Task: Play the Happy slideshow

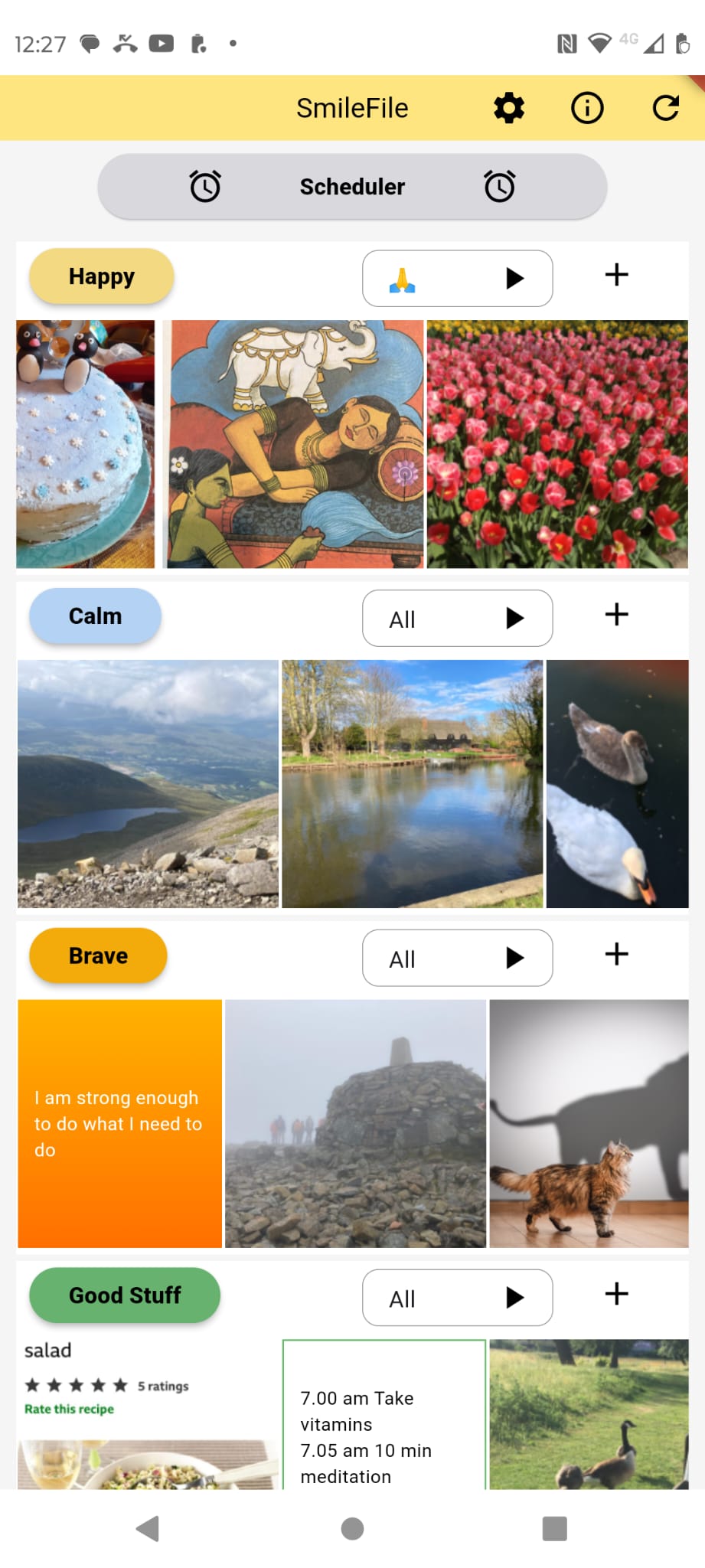Action: point(514,278)
